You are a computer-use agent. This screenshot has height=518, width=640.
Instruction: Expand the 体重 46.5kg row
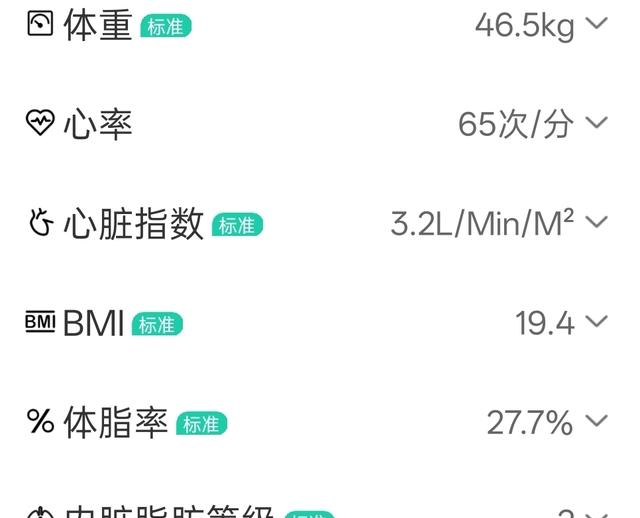(596, 23)
